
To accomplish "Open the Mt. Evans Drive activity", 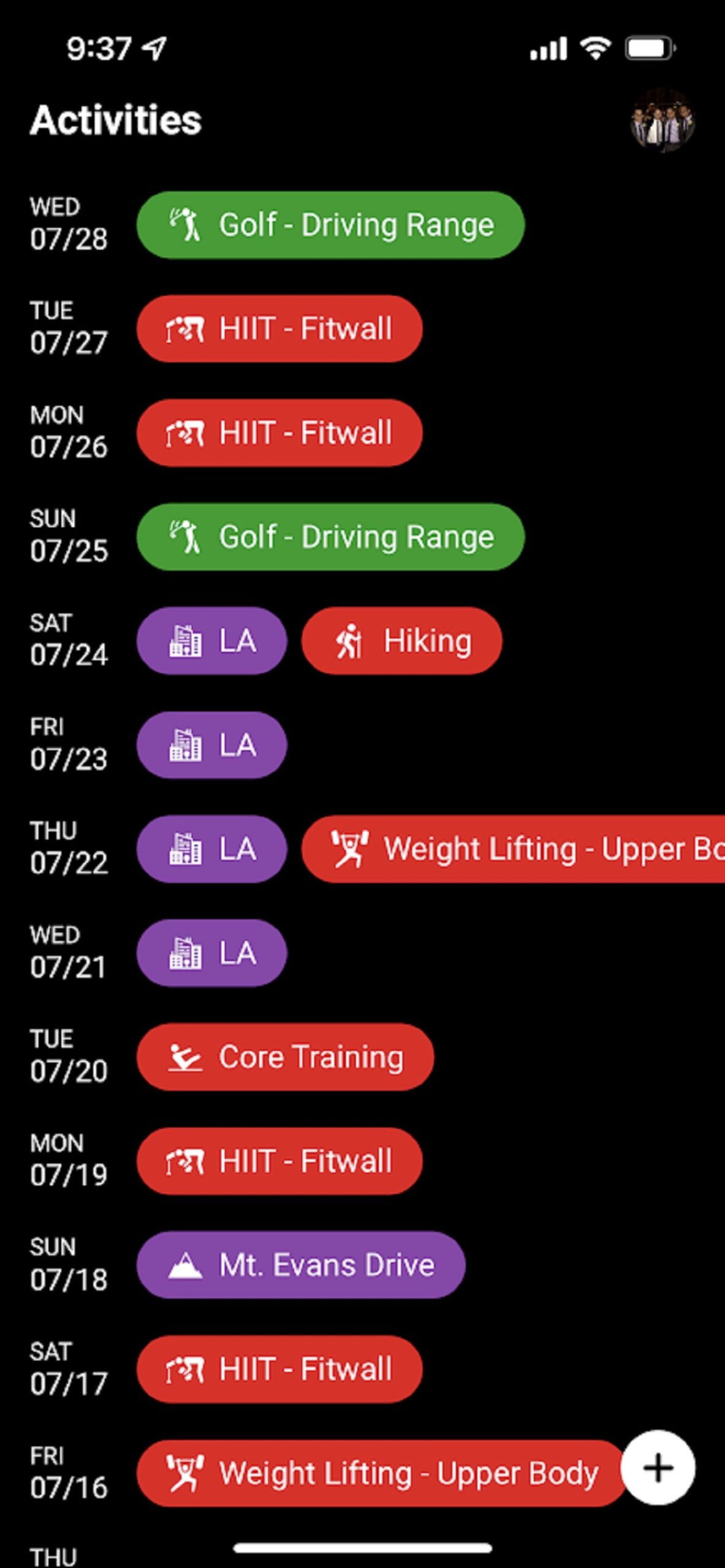I will [x=301, y=1265].
